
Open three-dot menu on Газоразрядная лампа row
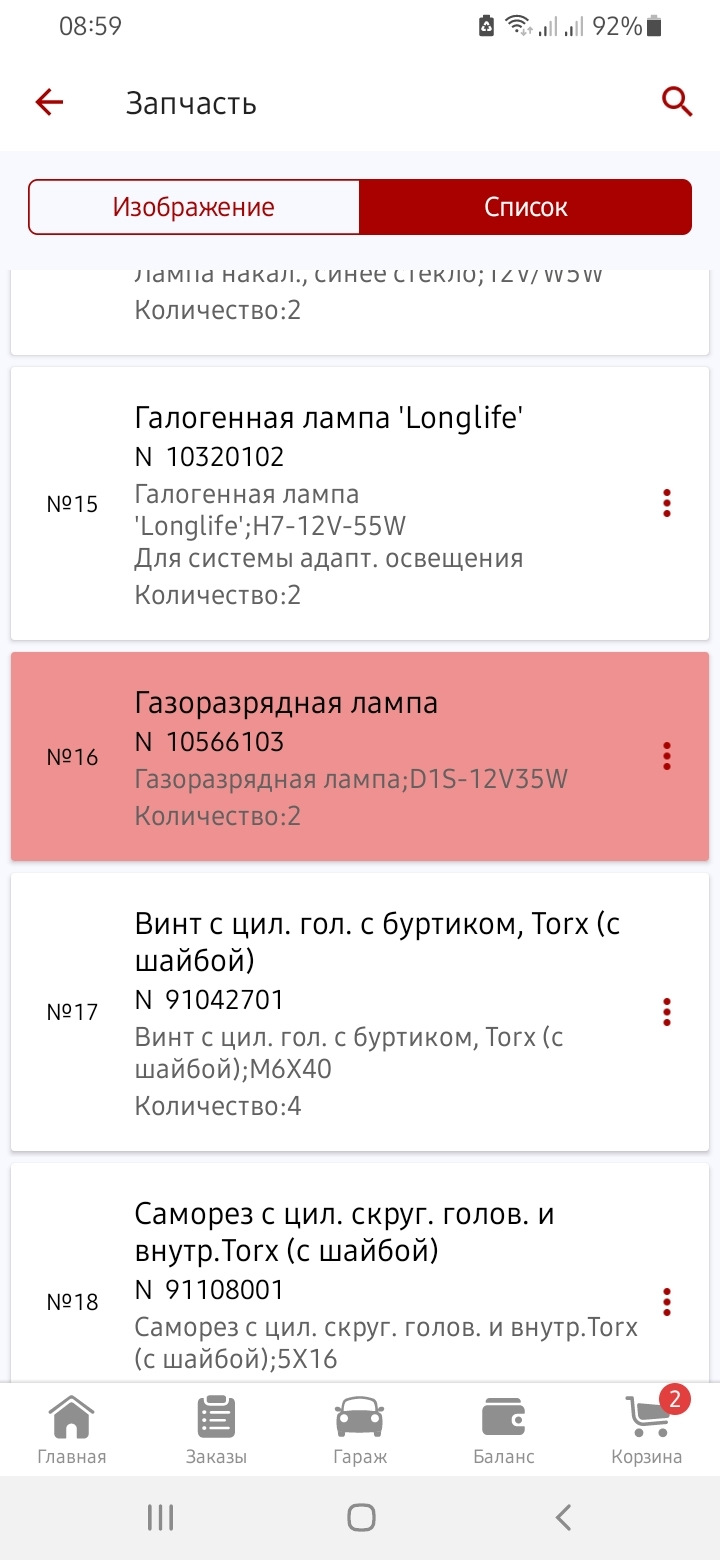coord(666,757)
